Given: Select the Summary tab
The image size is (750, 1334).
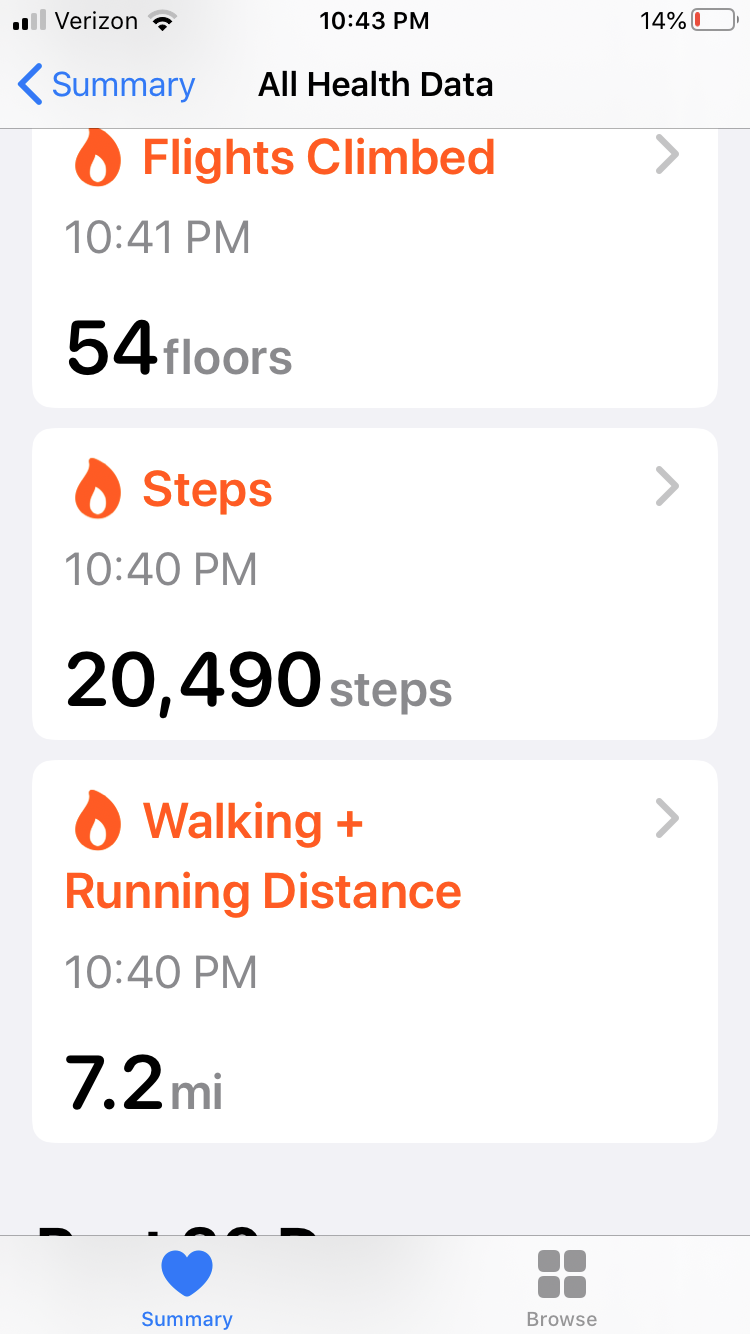Looking at the screenshot, I should (x=187, y=1288).
